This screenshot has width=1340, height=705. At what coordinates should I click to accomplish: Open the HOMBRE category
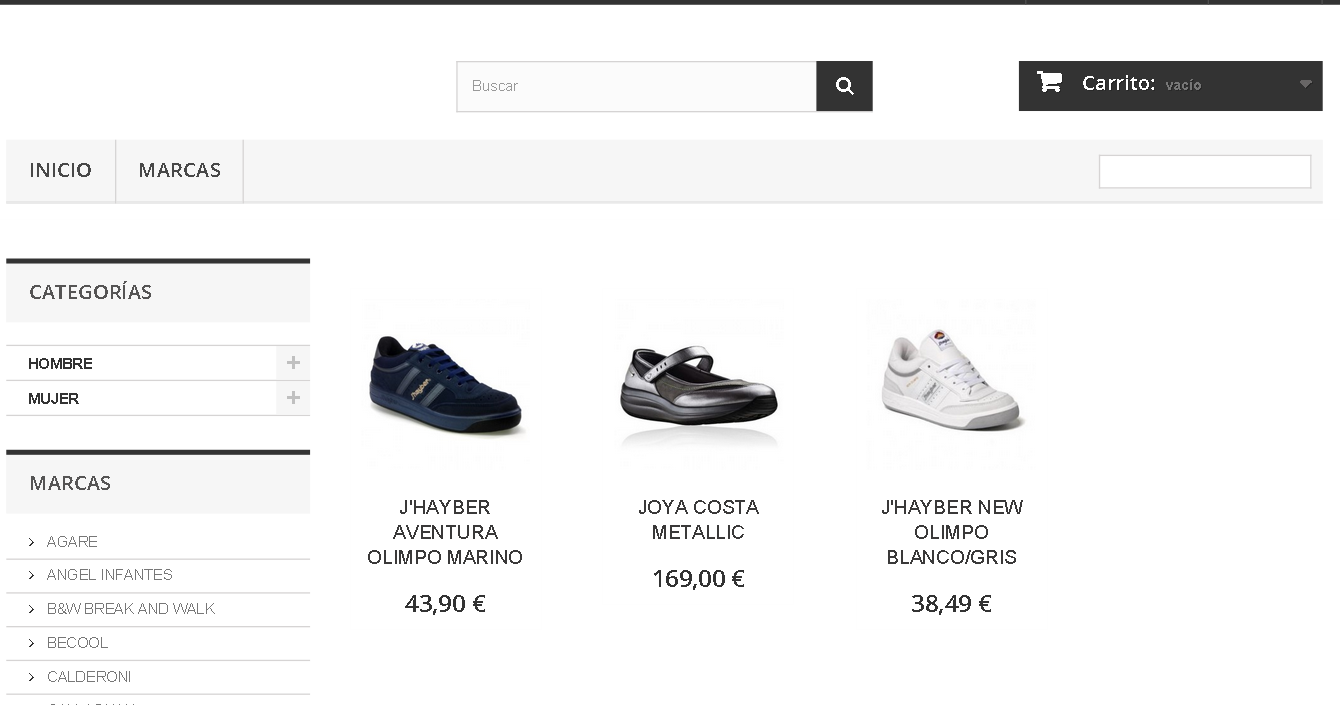61,363
